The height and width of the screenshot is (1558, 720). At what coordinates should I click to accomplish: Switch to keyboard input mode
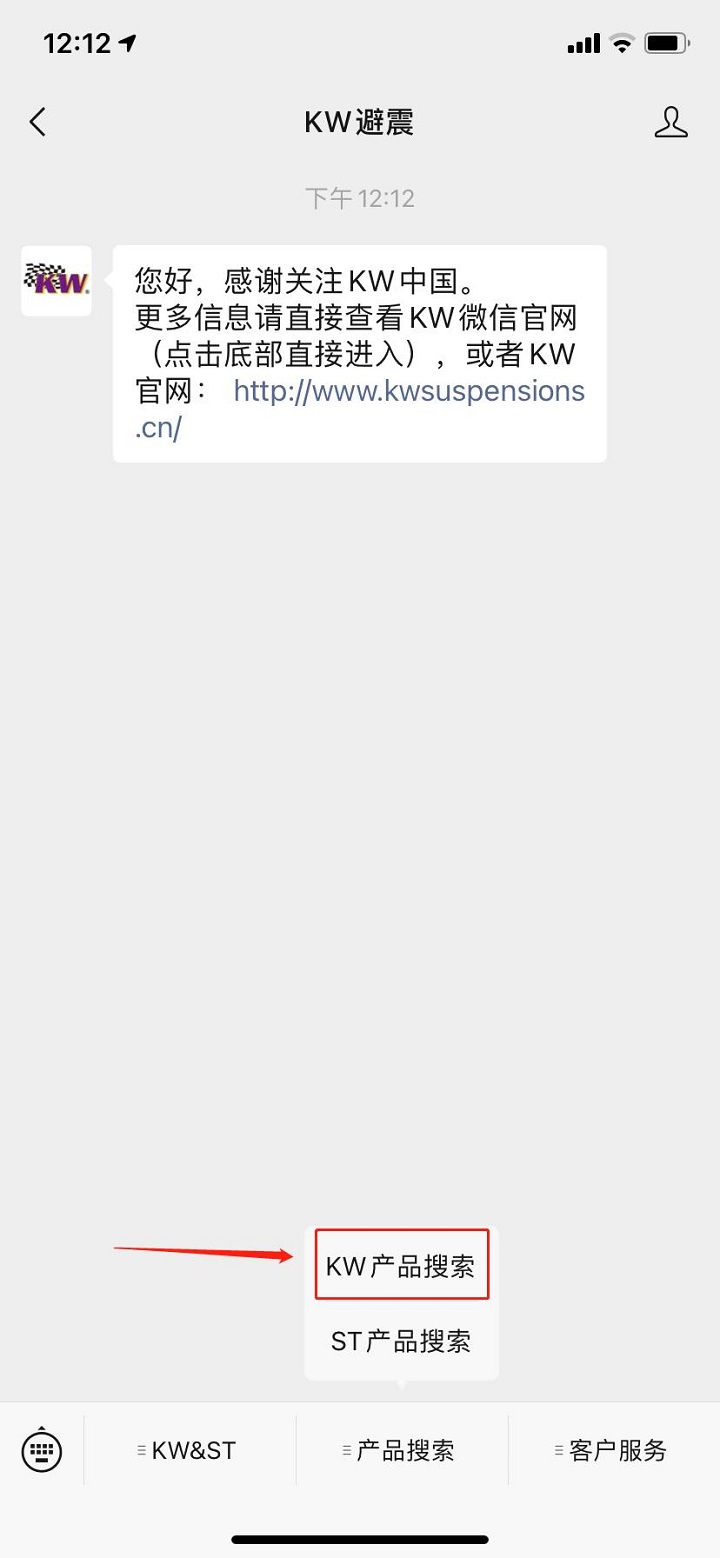(x=42, y=1450)
